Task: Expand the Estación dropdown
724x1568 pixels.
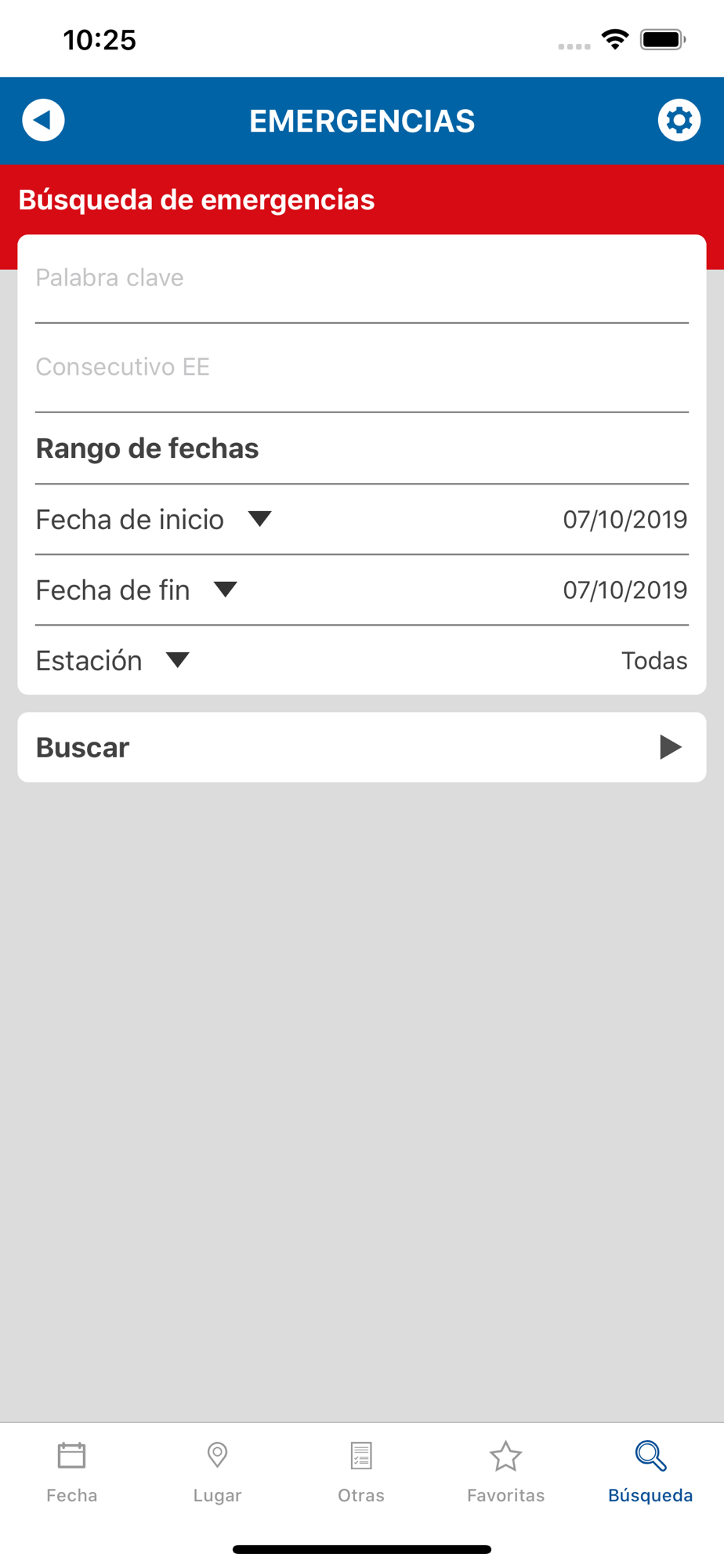Action: (x=361, y=661)
